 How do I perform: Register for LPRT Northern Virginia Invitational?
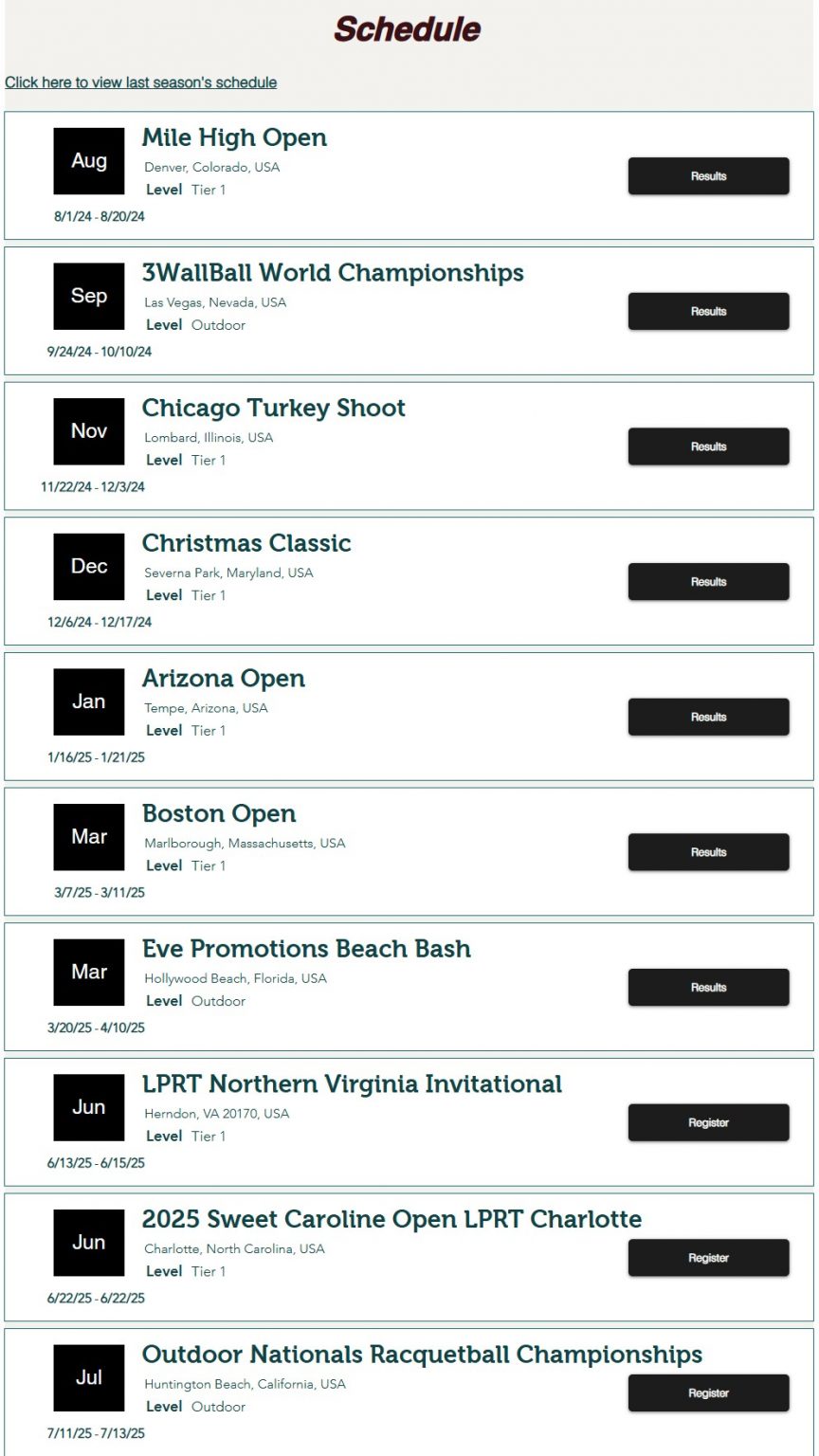point(708,1122)
